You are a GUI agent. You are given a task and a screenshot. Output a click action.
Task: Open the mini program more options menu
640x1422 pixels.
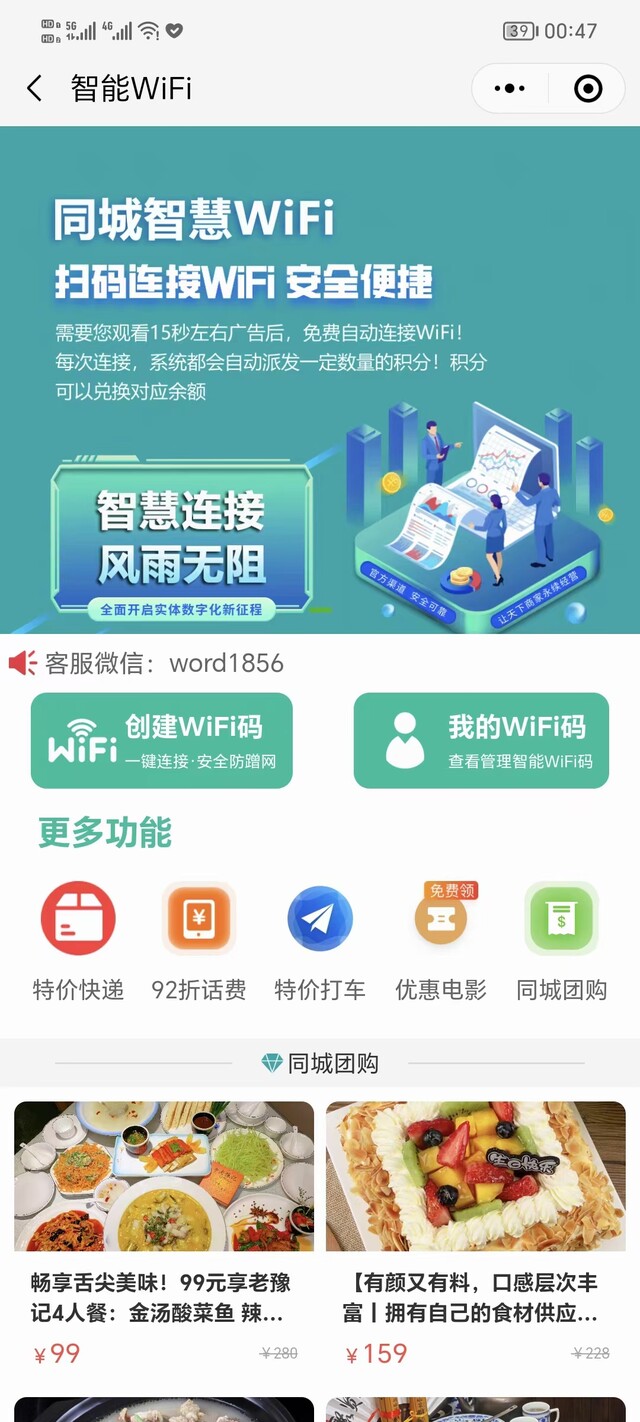(509, 89)
